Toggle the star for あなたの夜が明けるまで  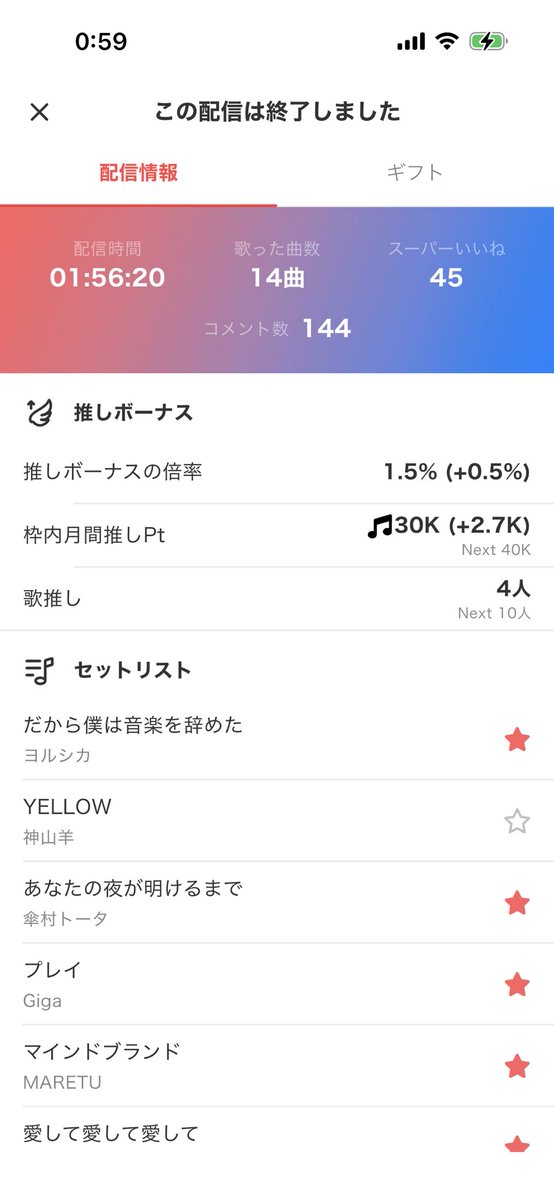pyautogui.click(x=517, y=903)
